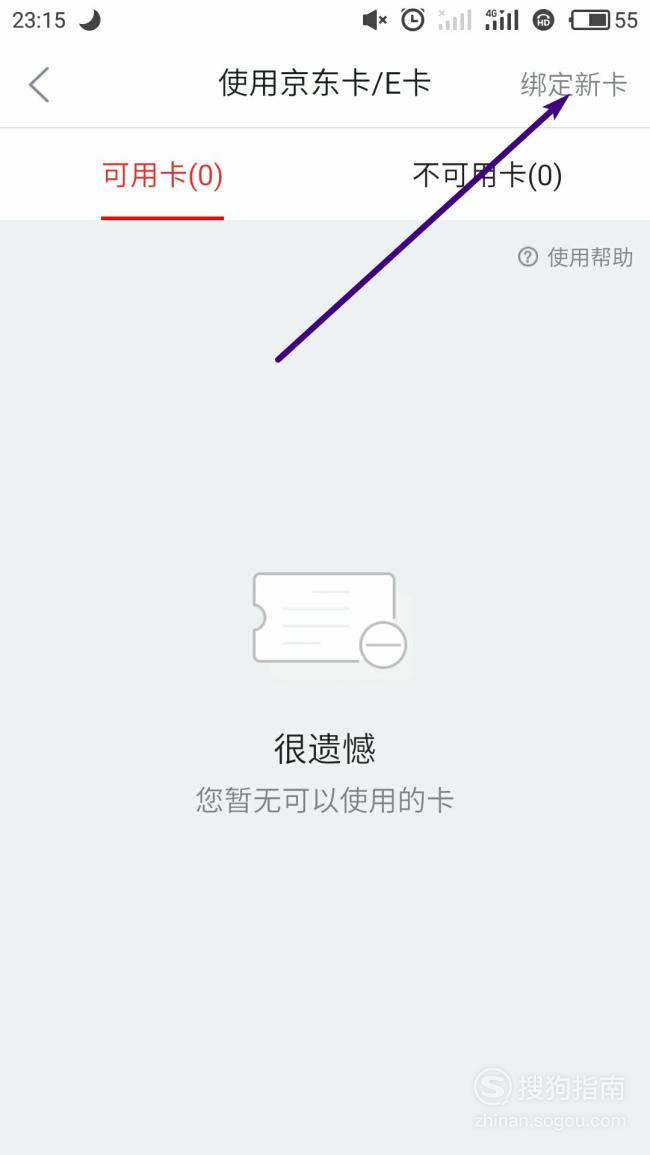Viewport: 650px width, 1155px height.
Task: Tap 绑定新卡 to bind a new card
Action: point(574,85)
